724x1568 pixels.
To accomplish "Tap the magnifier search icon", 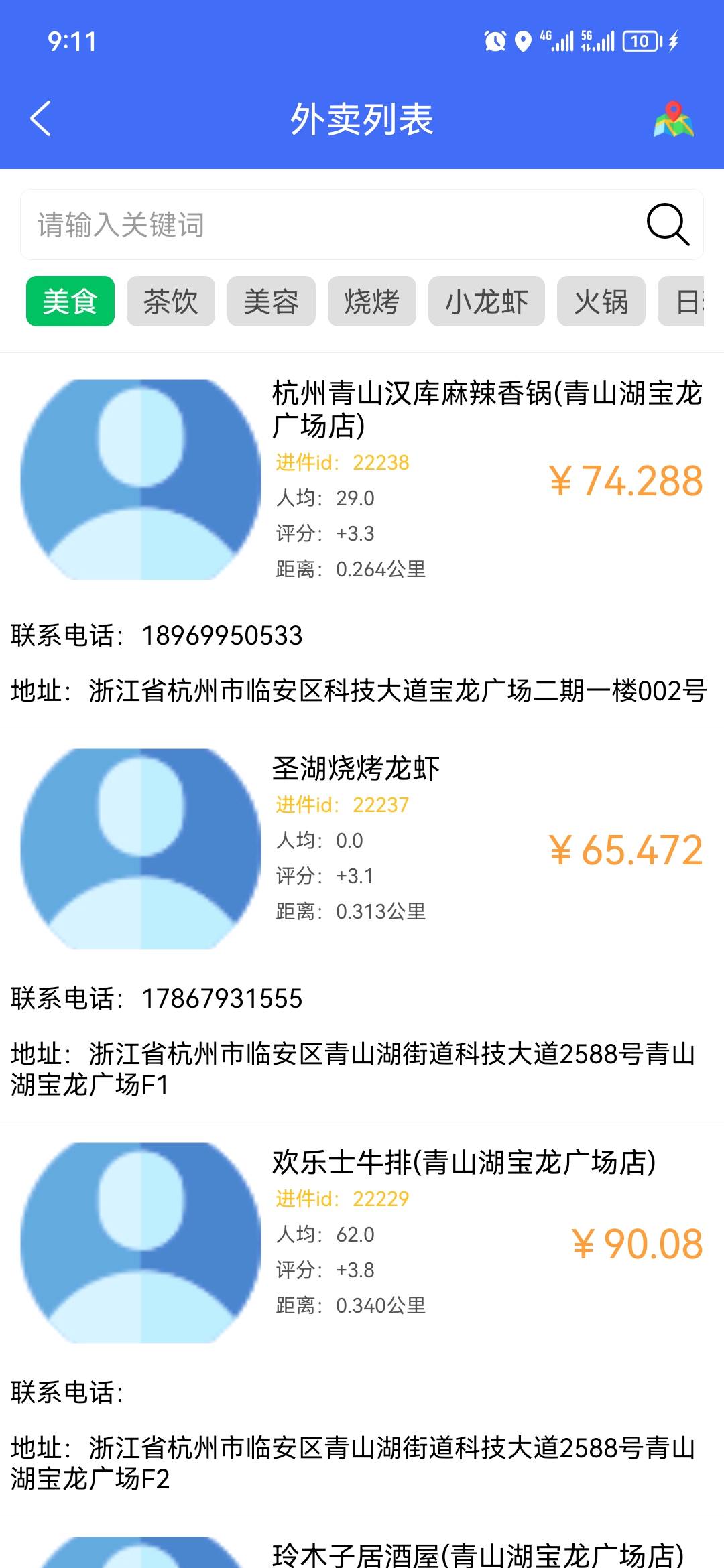I will click(668, 224).
